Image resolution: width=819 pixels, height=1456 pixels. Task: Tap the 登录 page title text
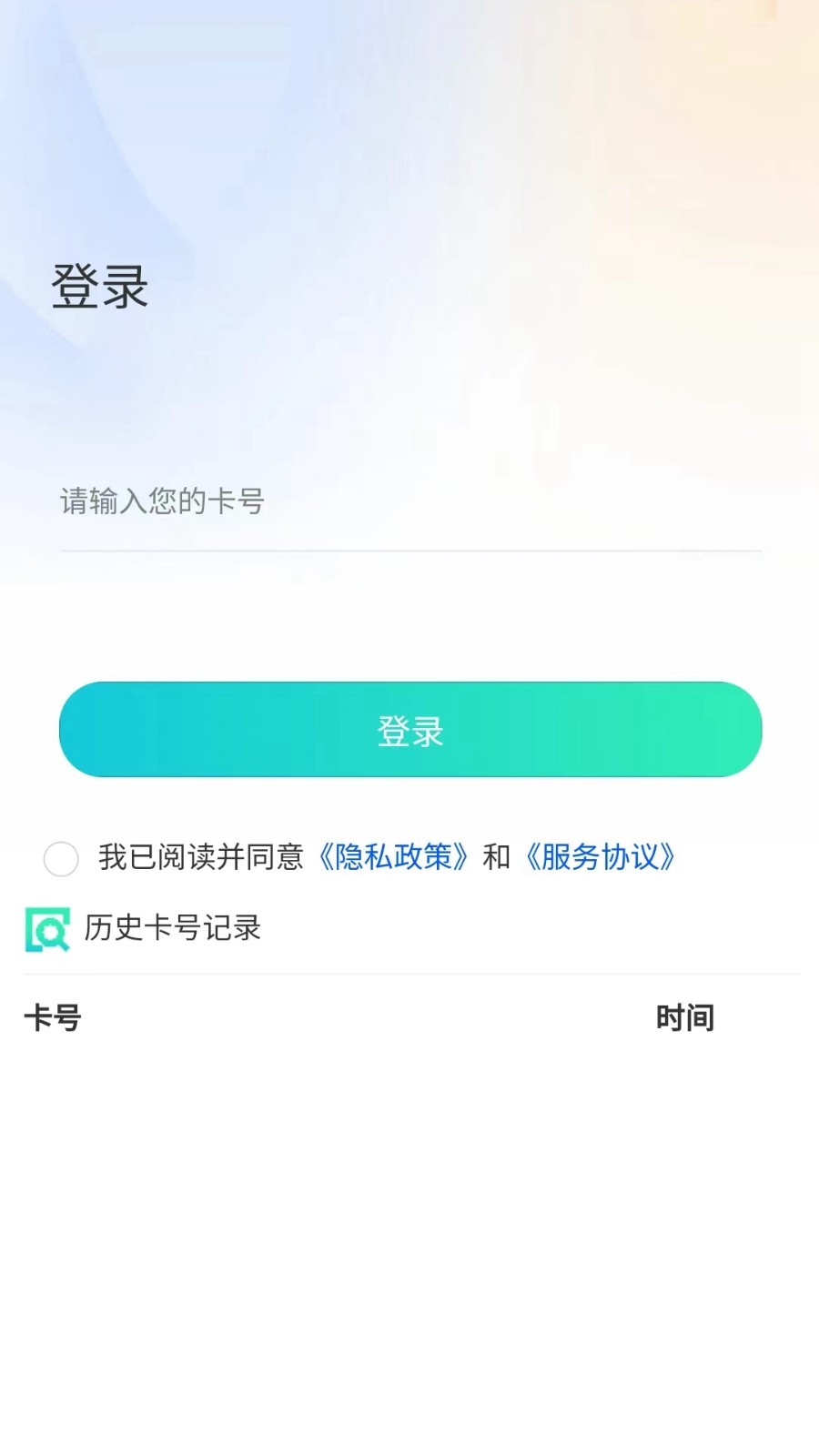pyautogui.click(x=102, y=286)
